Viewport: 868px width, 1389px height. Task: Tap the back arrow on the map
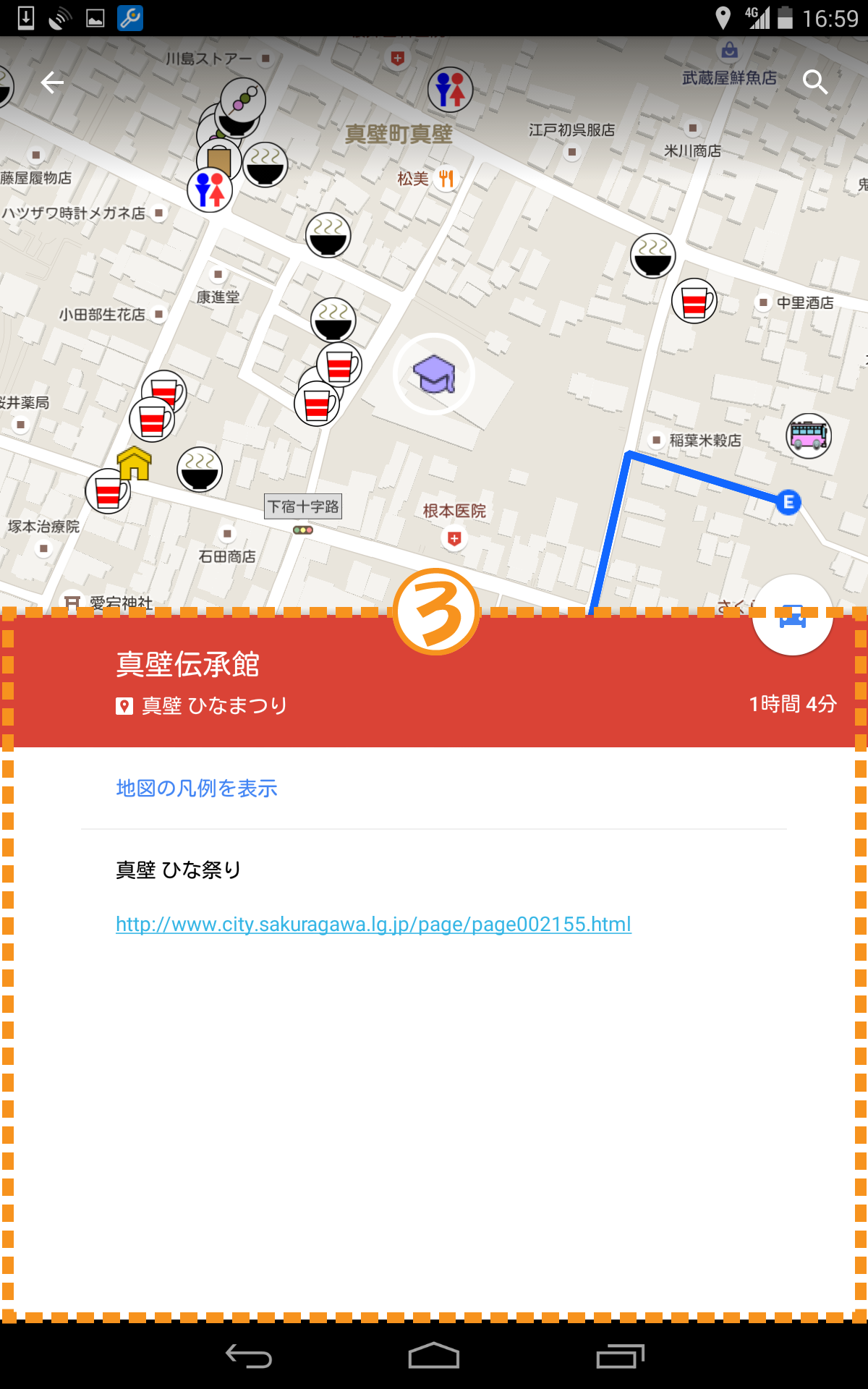click(x=52, y=83)
